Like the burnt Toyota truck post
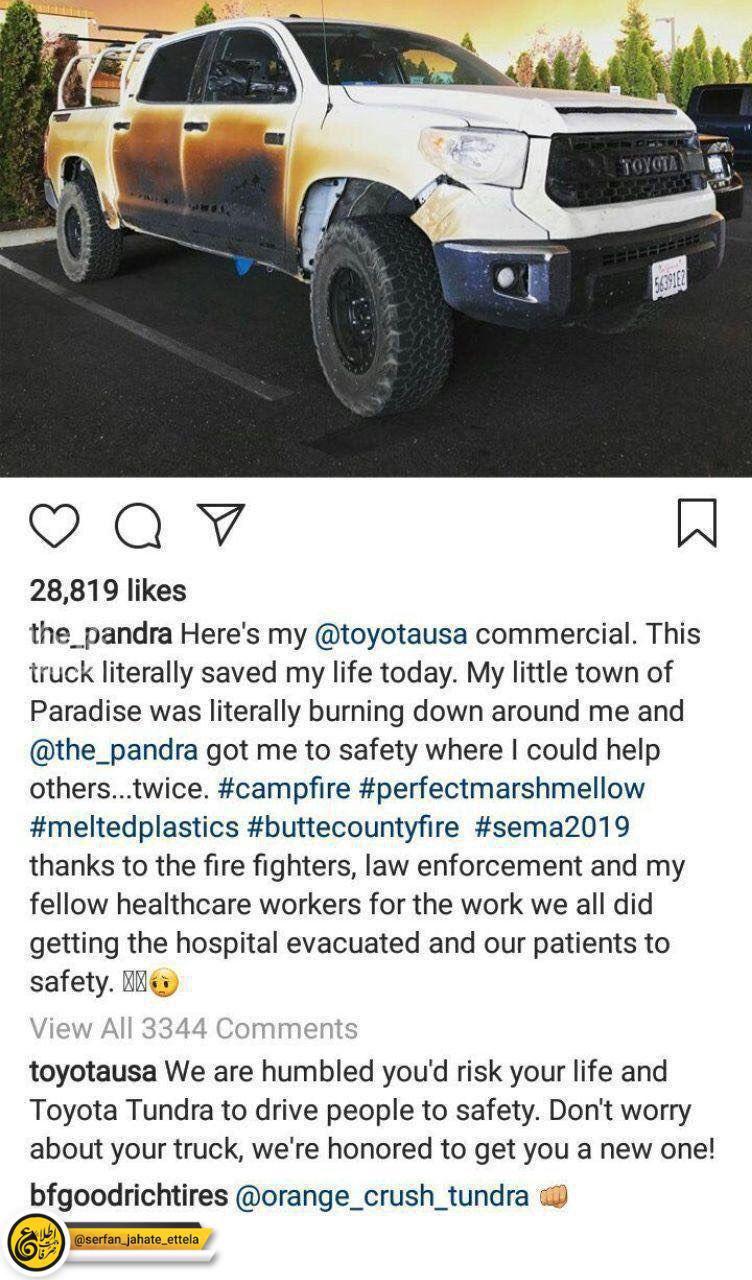This screenshot has width=752, height=1280. pos(54,525)
